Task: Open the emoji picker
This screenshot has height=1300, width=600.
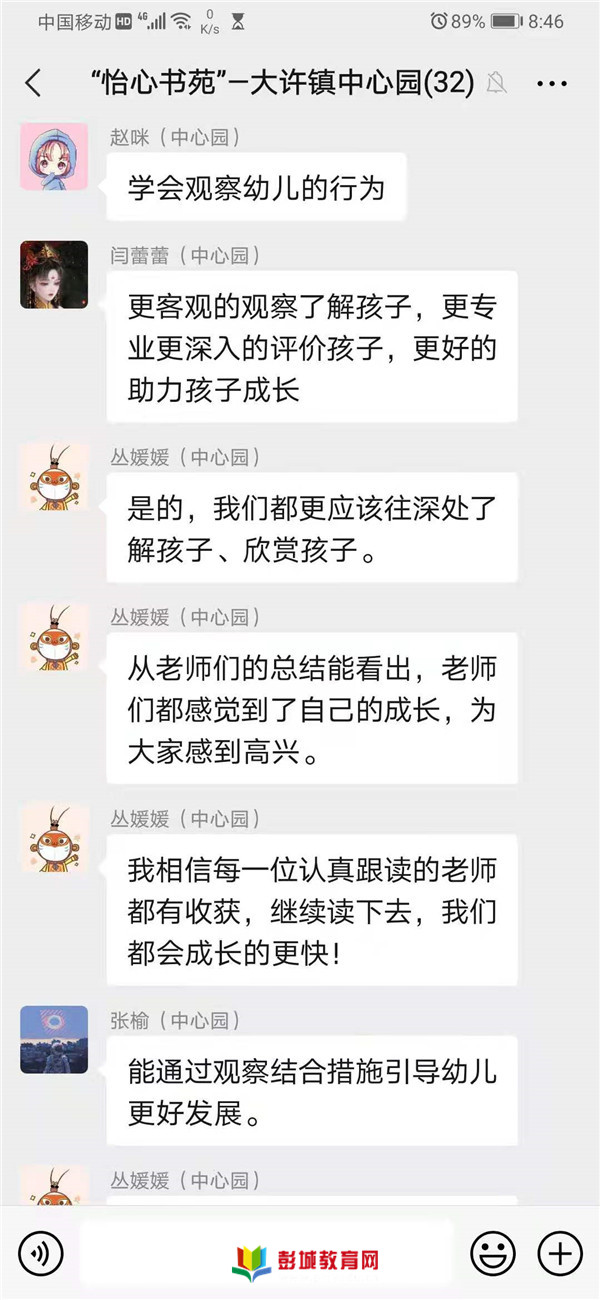Action: [x=493, y=1252]
